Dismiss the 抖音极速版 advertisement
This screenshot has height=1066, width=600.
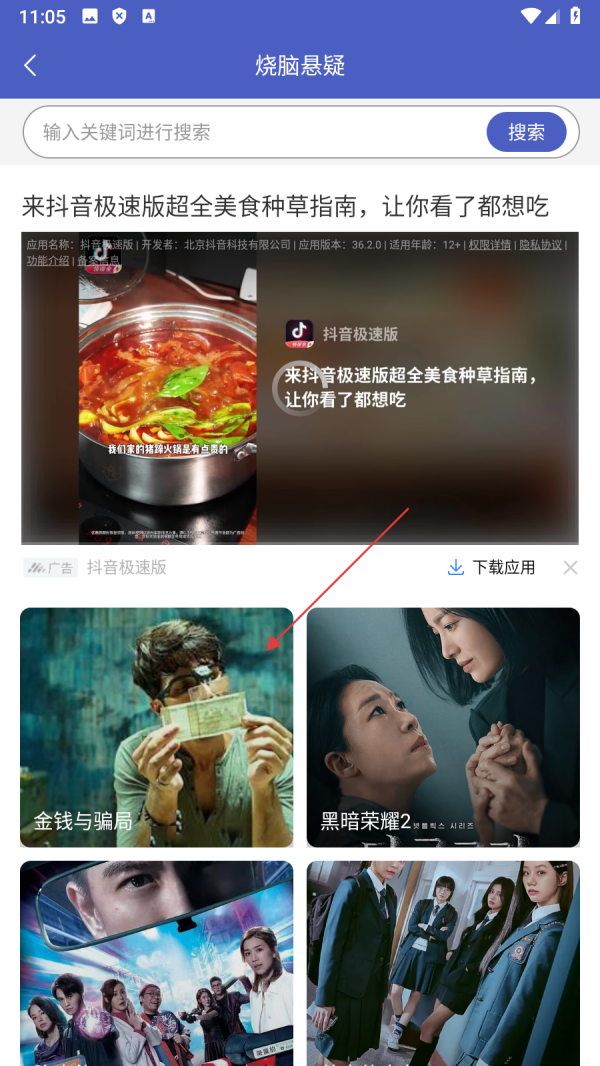(570, 568)
